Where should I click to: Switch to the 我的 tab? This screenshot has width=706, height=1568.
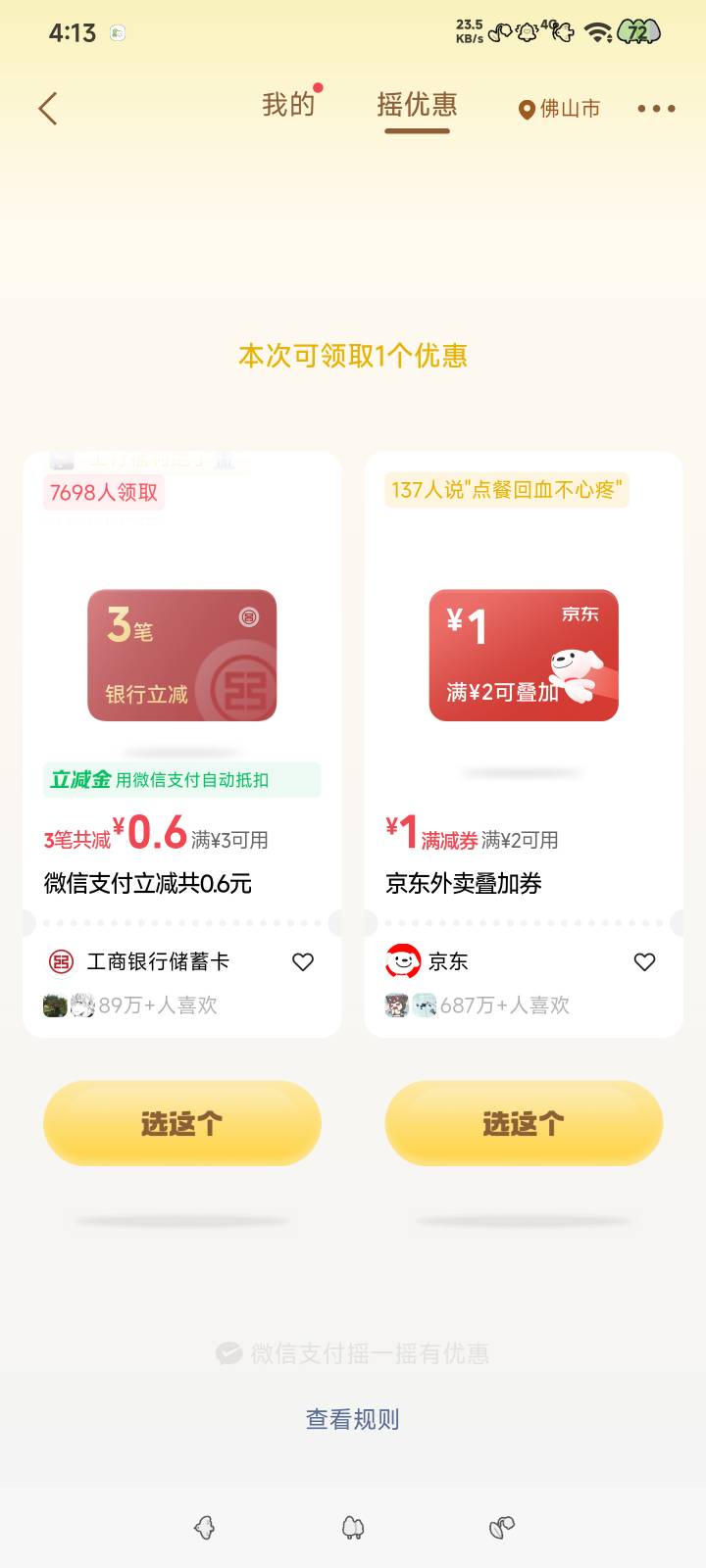pyautogui.click(x=288, y=105)
